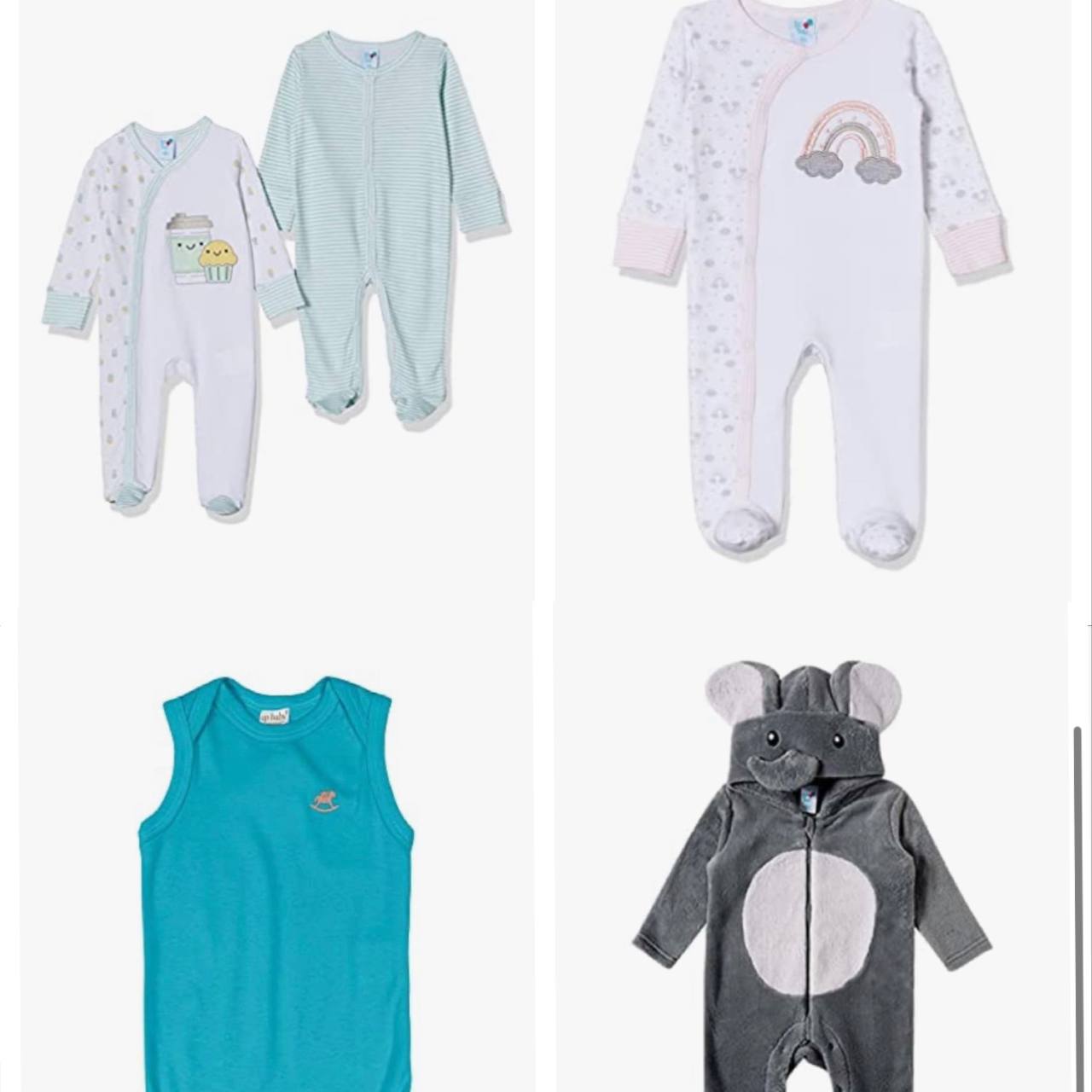
Task: View the teal sleeveless bodysuit product
Action: (276, 879)
